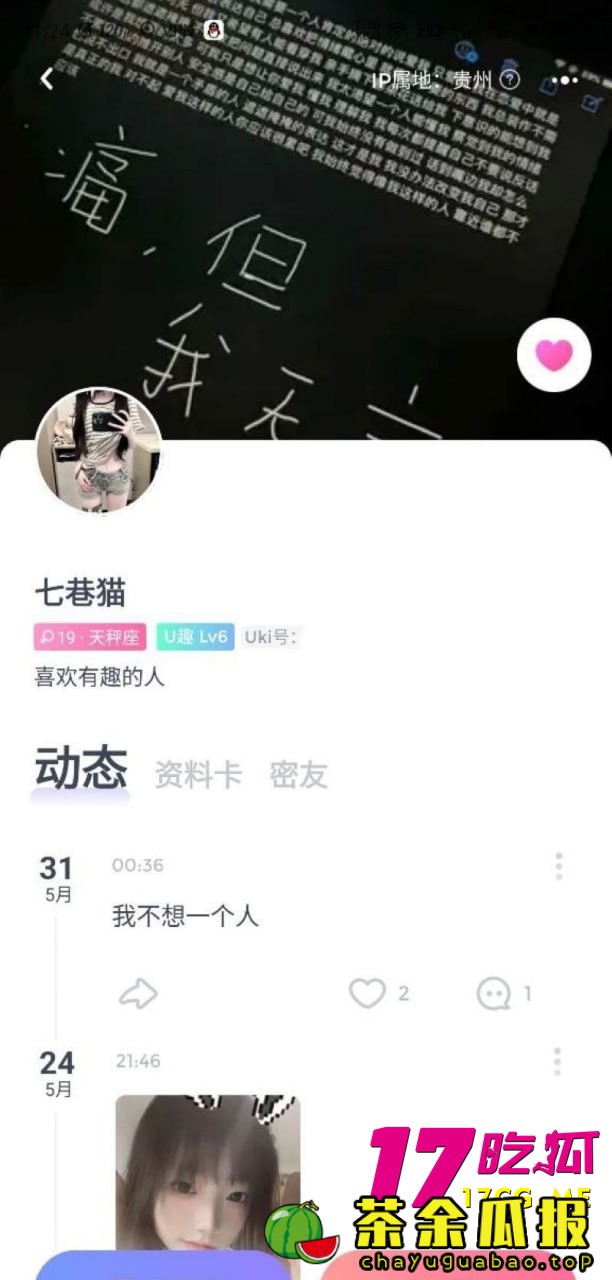View 七巷猫's profile avatar
The image size is (612, 1280).
[x=98, y=450]
